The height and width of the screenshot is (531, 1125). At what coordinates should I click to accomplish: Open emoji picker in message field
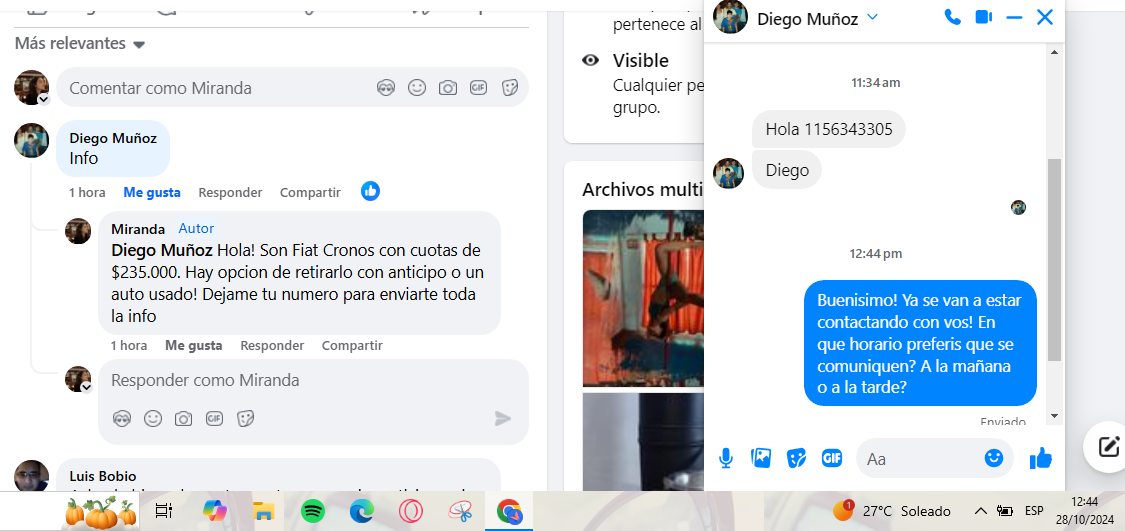tap(993, 458)
